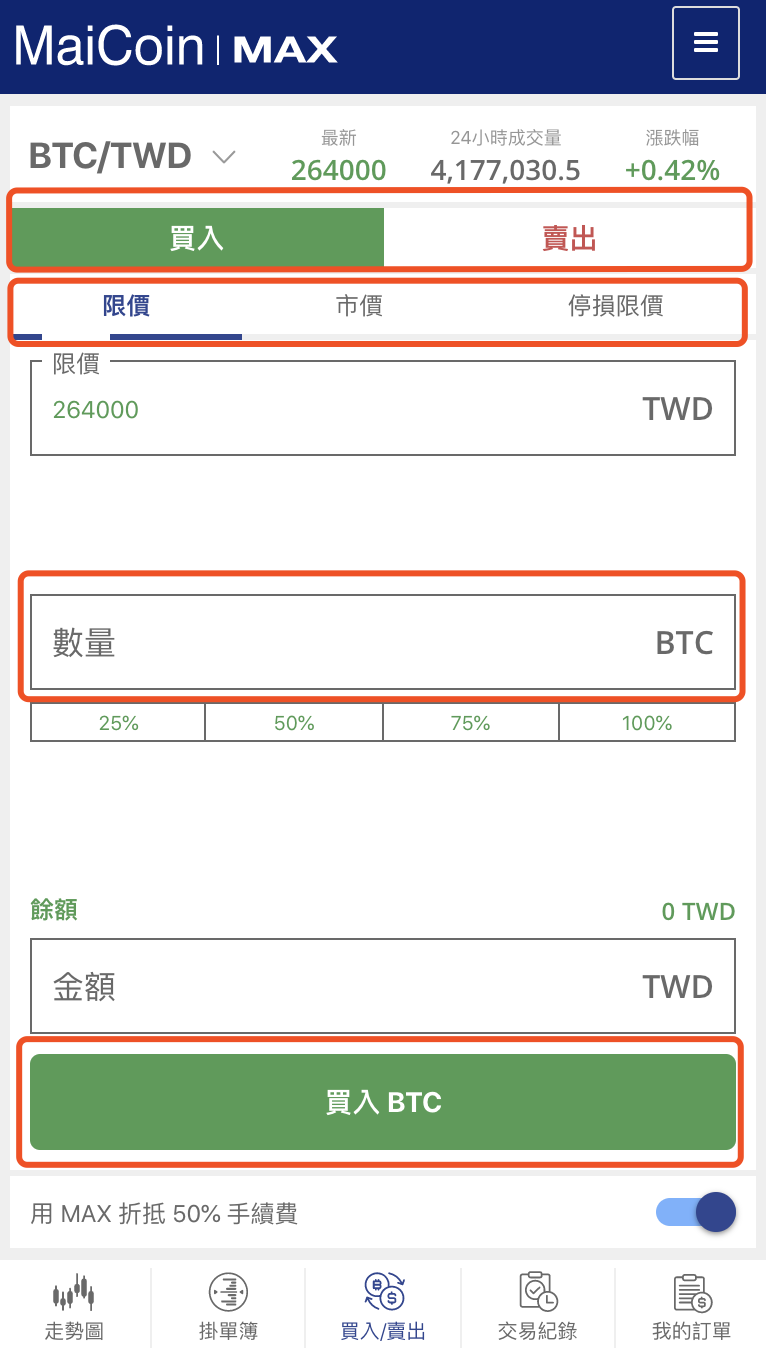This screenshot has height=1354, width=766.
Task: Open the 交易紀錄 transaction history icon
Action: [x=537, y=1305]
